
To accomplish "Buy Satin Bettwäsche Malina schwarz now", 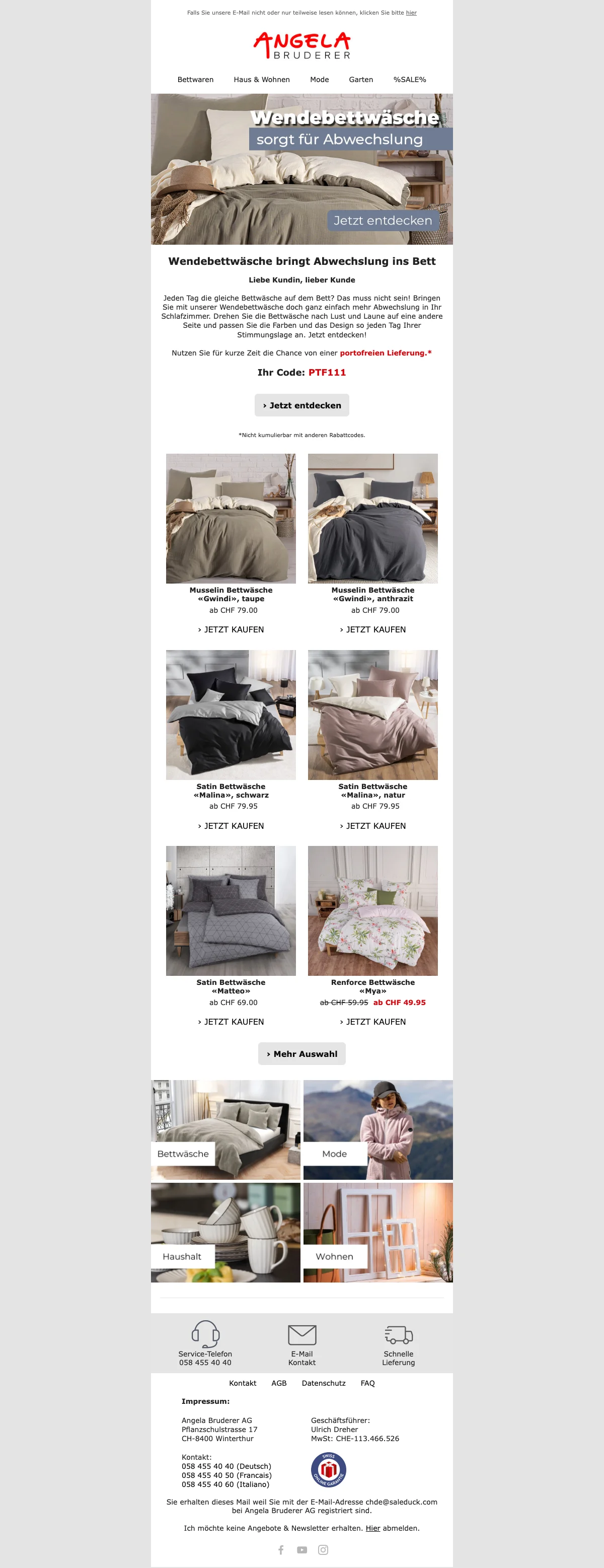I will 231,826.
